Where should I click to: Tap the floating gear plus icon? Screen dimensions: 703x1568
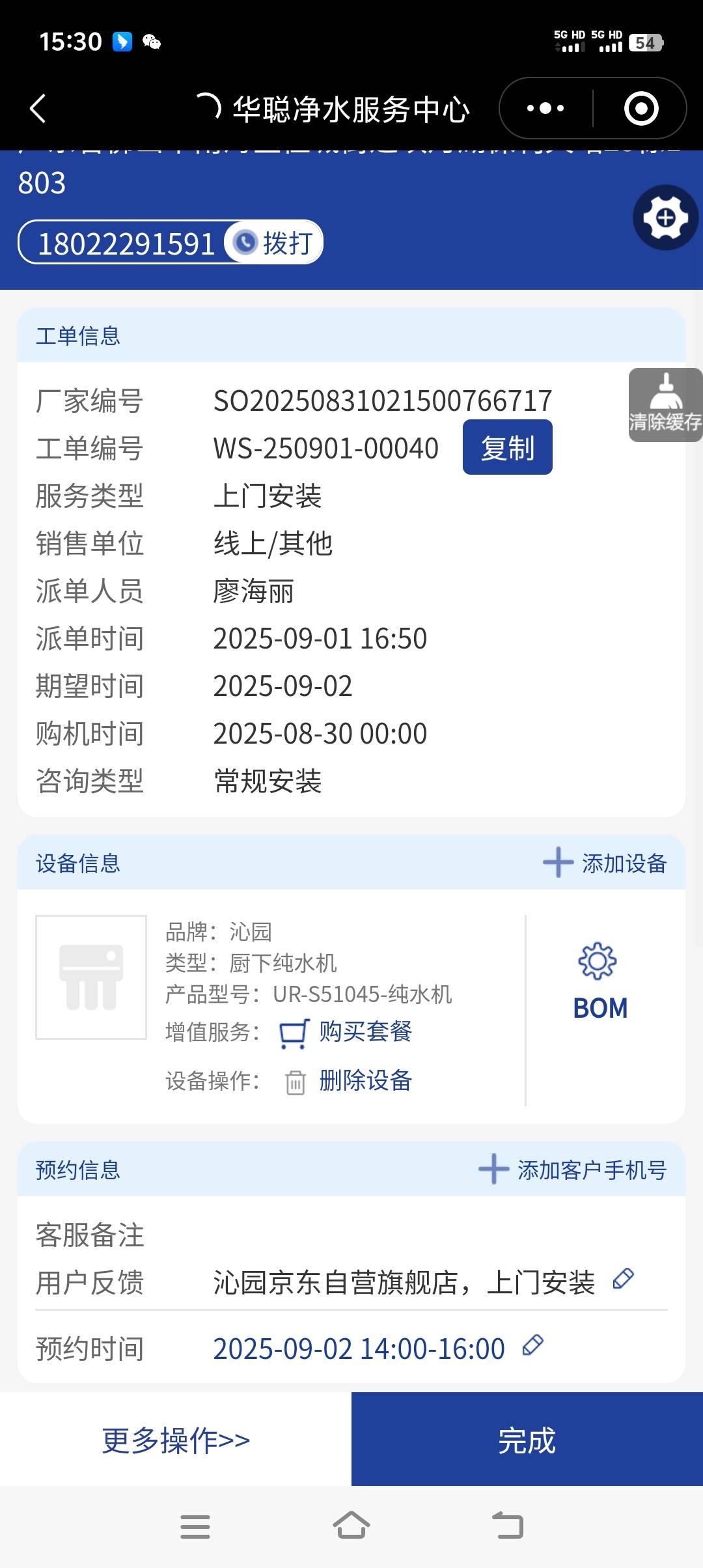665,217
